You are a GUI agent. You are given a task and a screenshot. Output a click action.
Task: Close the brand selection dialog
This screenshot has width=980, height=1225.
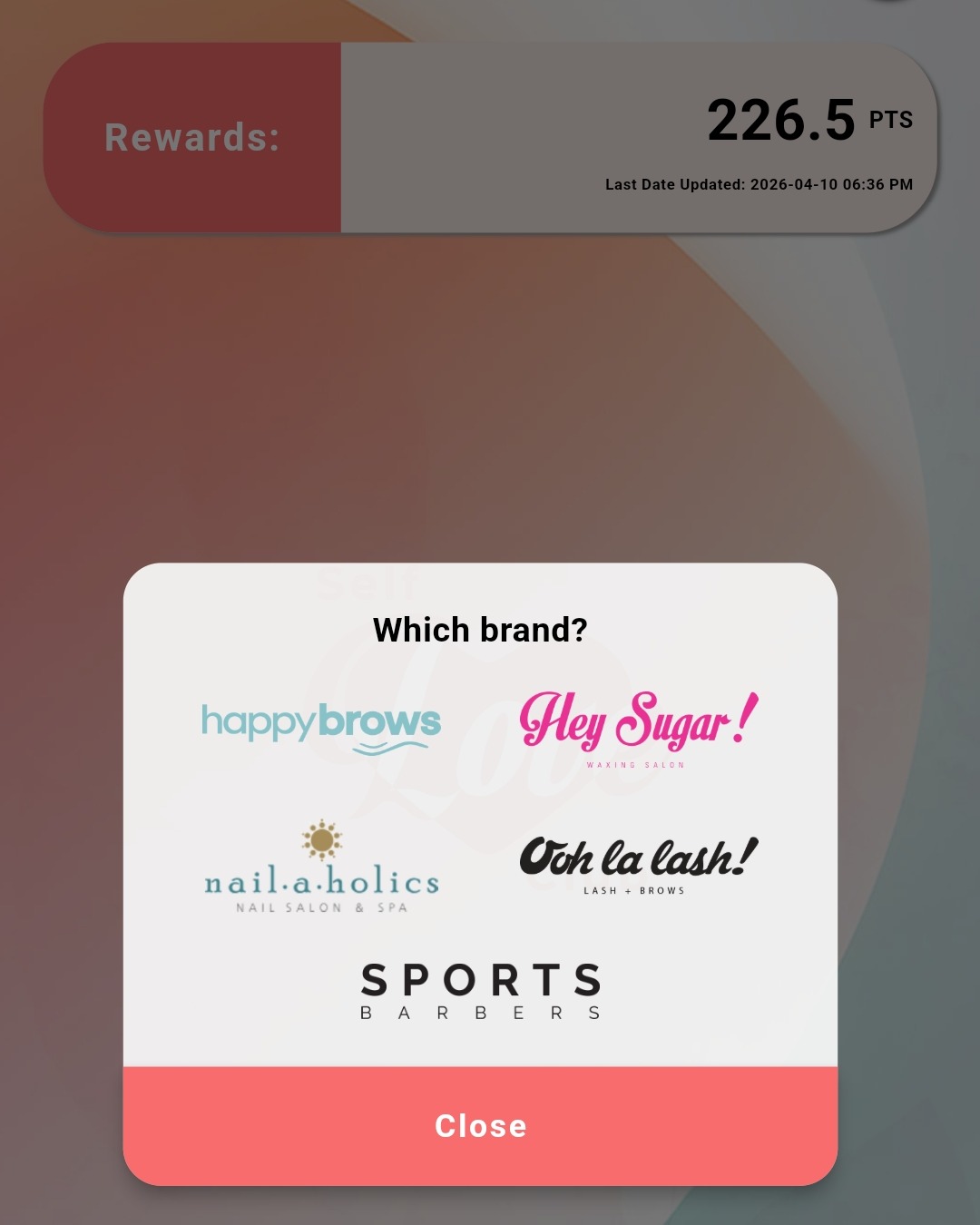tap(480, 1125)
